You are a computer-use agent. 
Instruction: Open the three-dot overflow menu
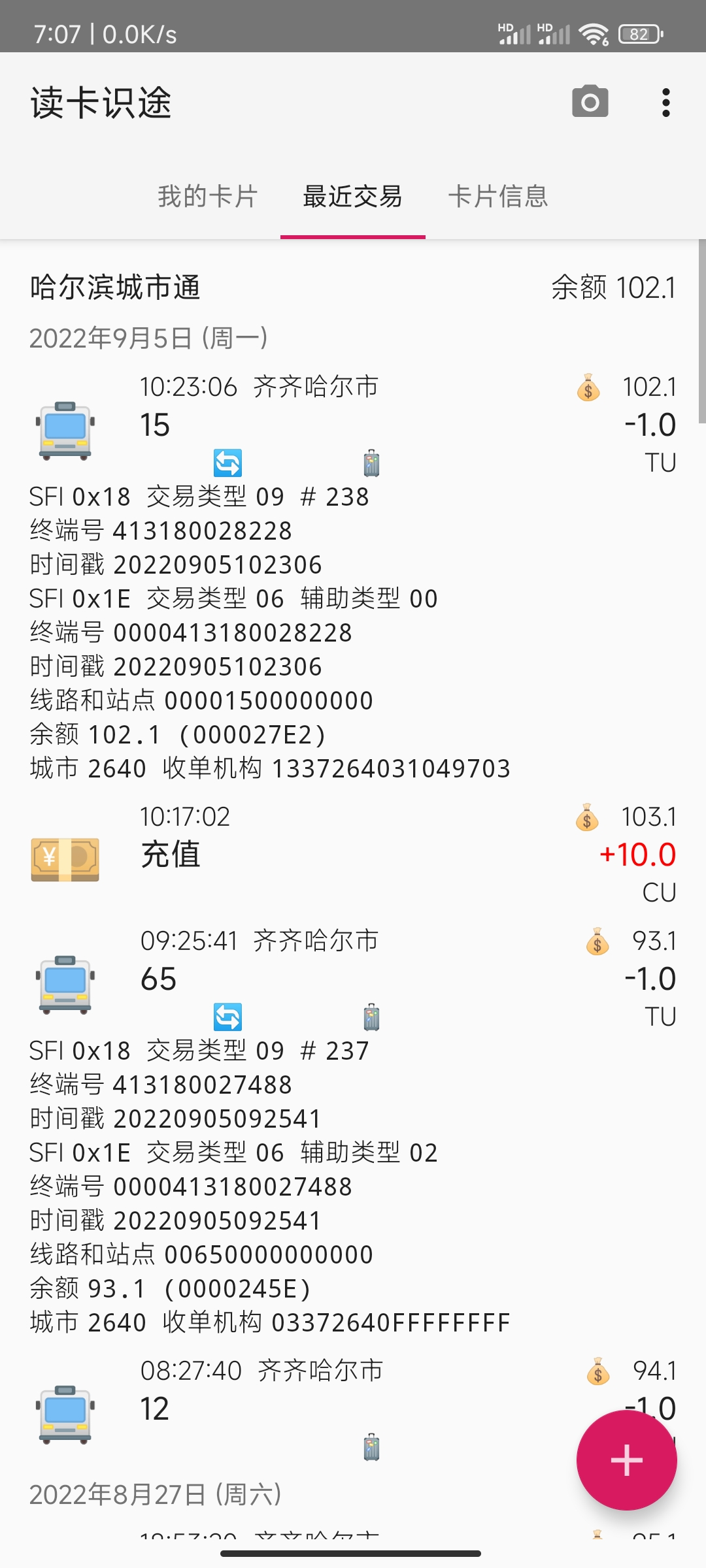665,103
